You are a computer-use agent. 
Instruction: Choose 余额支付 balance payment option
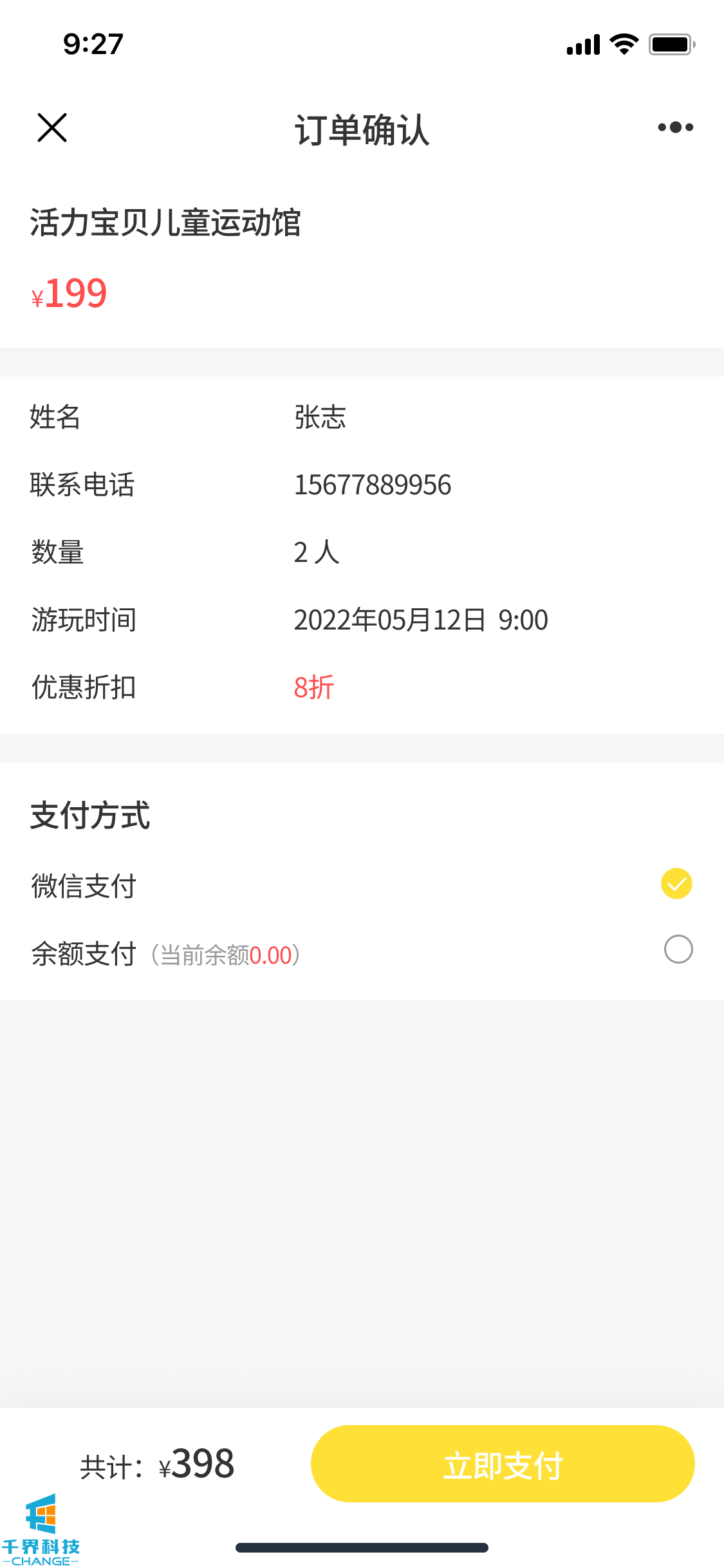[678, 949]
